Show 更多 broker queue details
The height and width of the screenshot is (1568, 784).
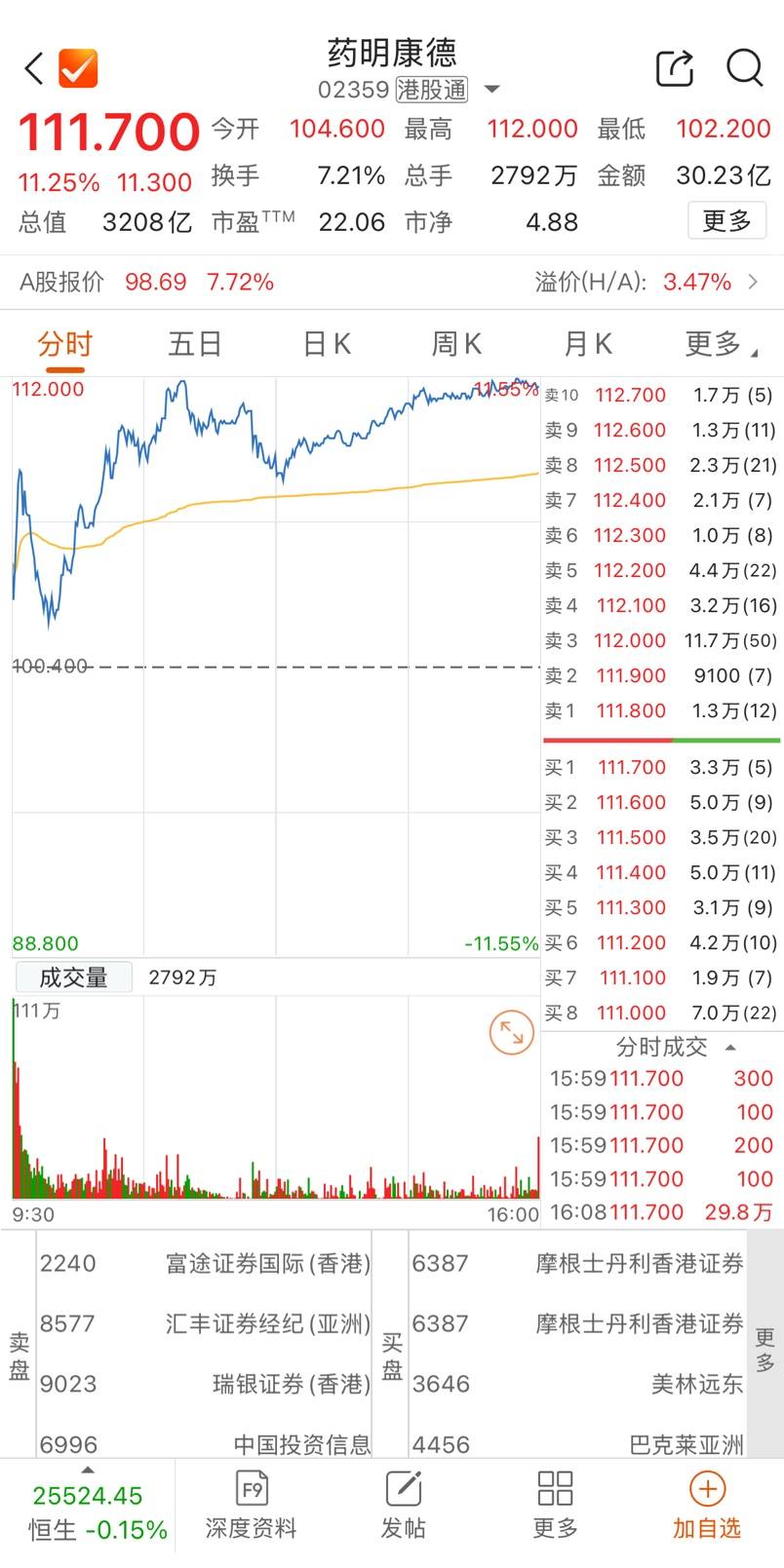tap(765, 1350)
